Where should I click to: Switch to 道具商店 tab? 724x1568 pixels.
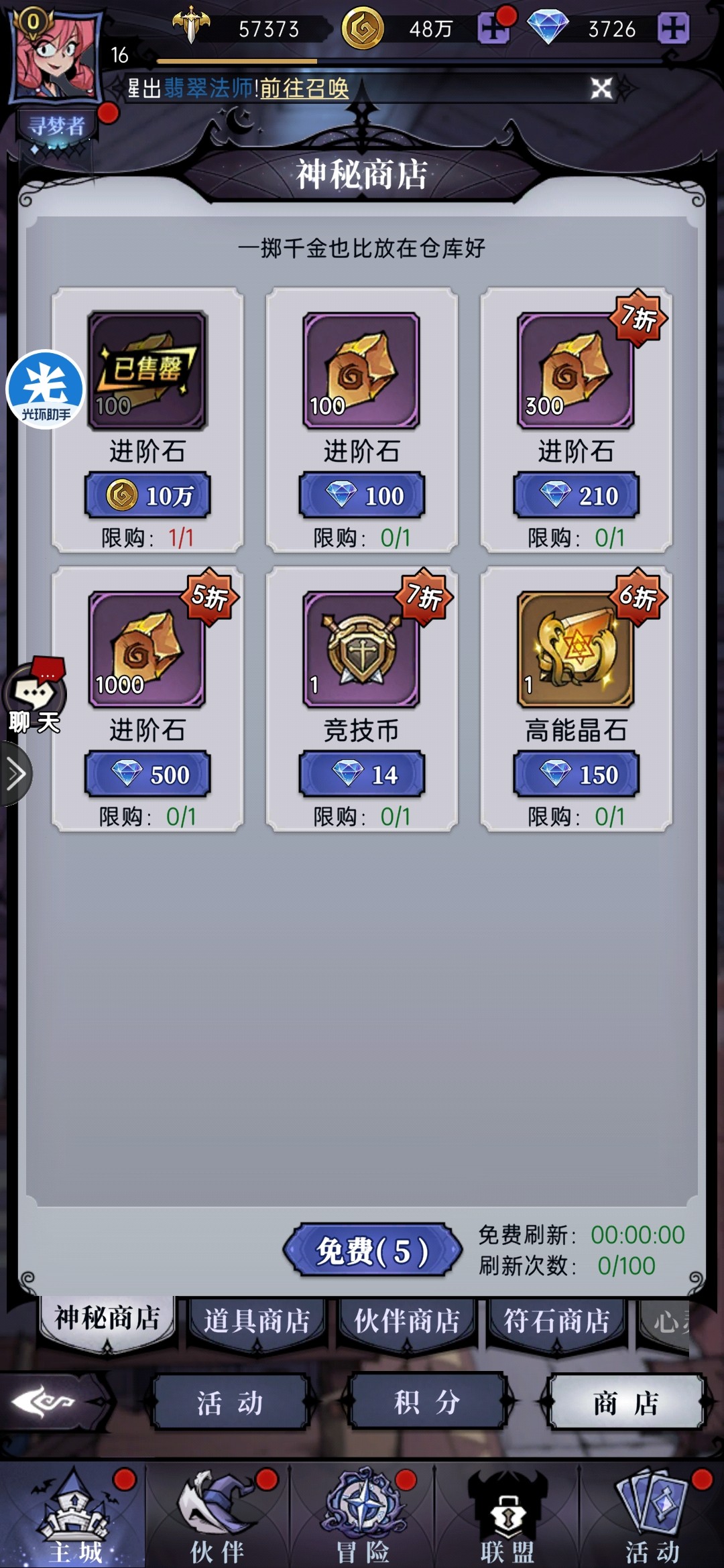tap(257, 1321)
